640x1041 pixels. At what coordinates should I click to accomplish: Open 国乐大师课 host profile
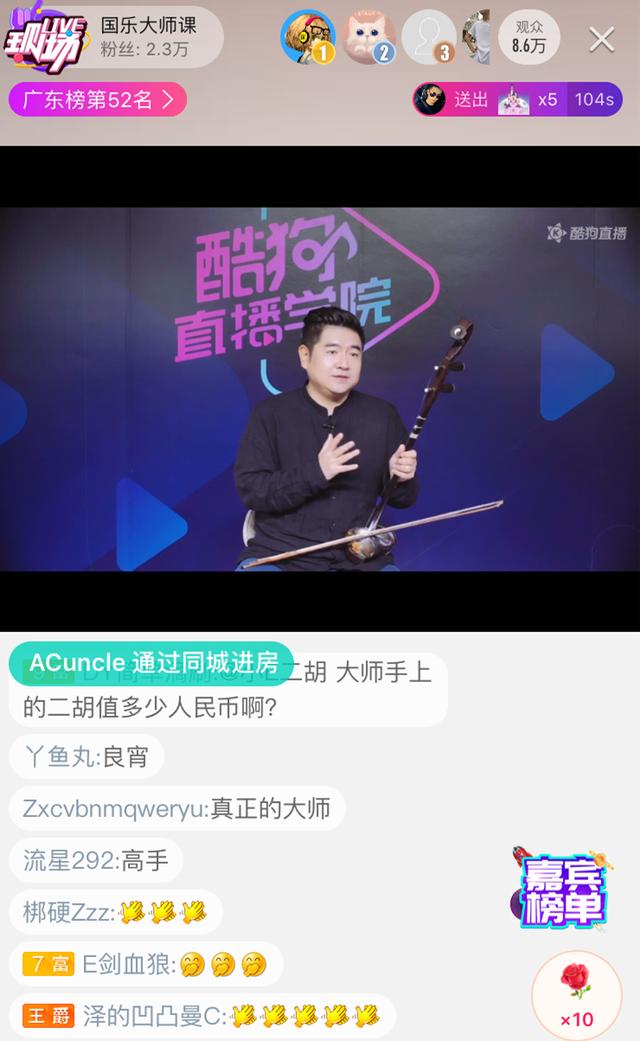[x=148, y=36]
